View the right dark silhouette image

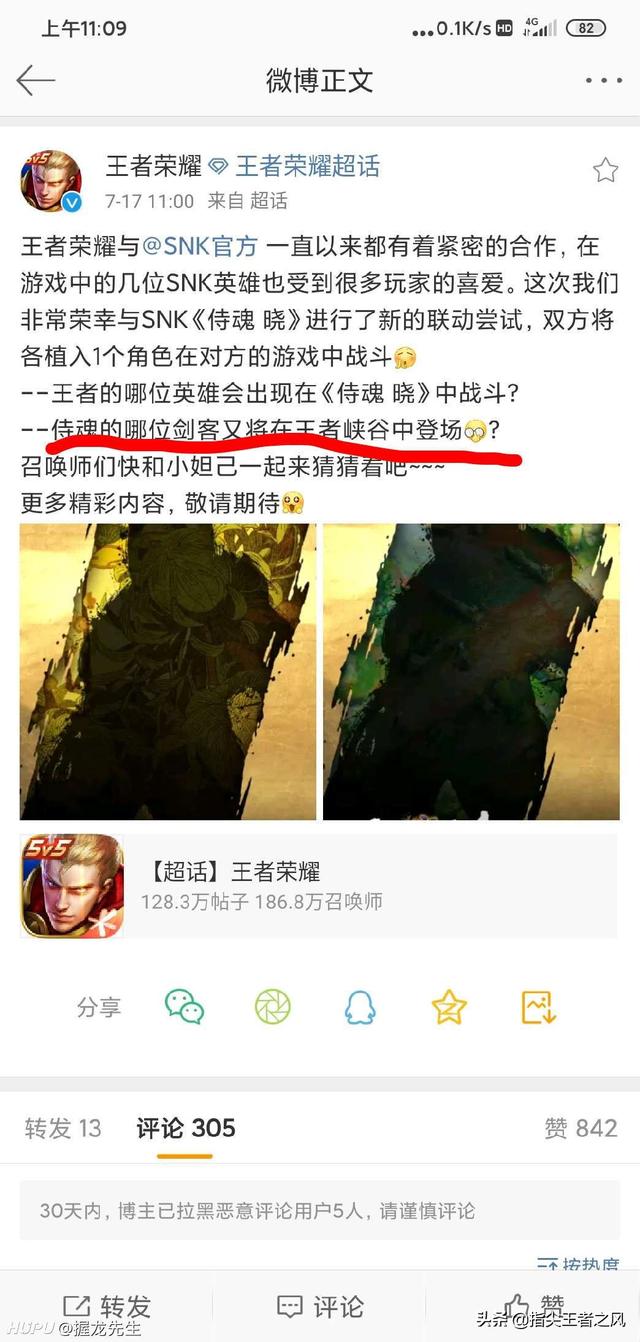point(471,671)
